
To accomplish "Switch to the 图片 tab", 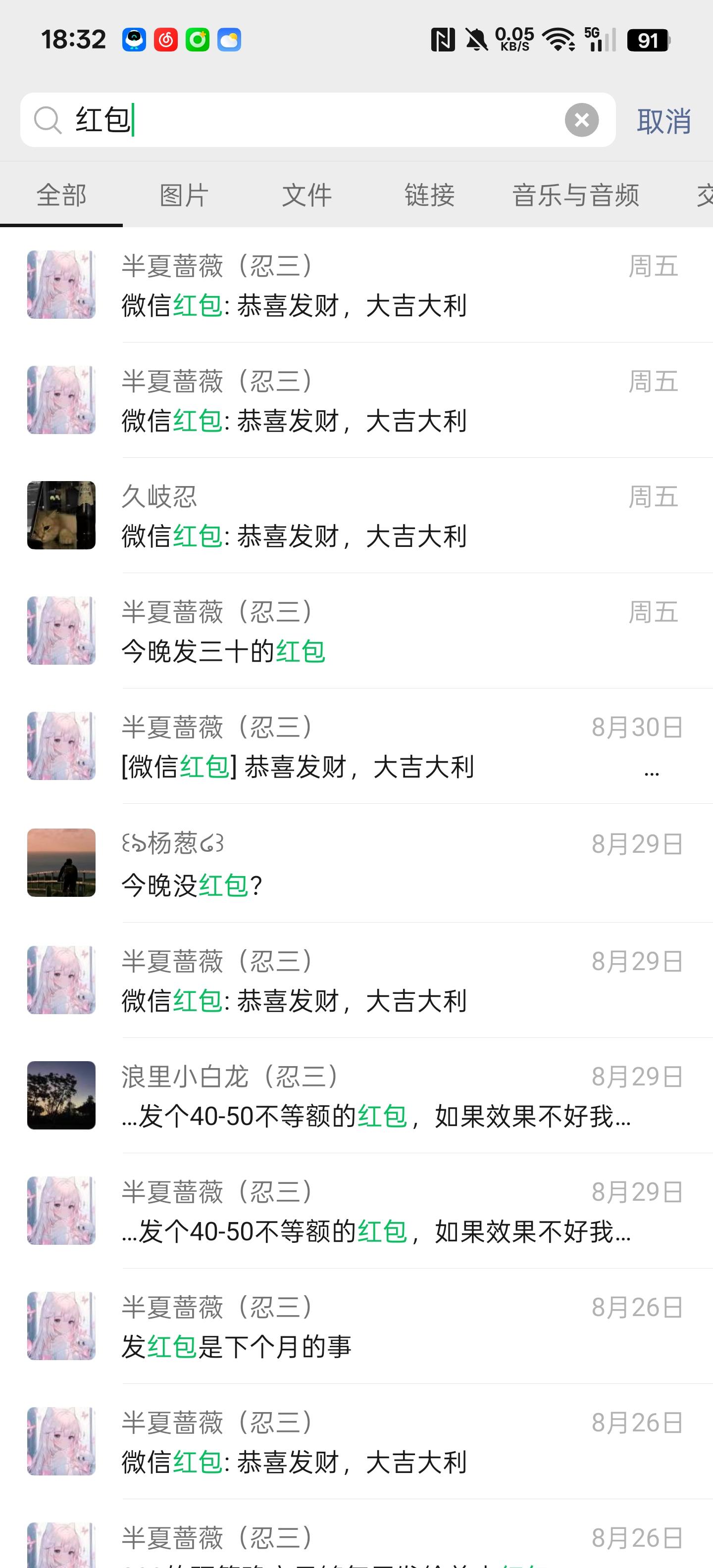I will tap(184, 196).
